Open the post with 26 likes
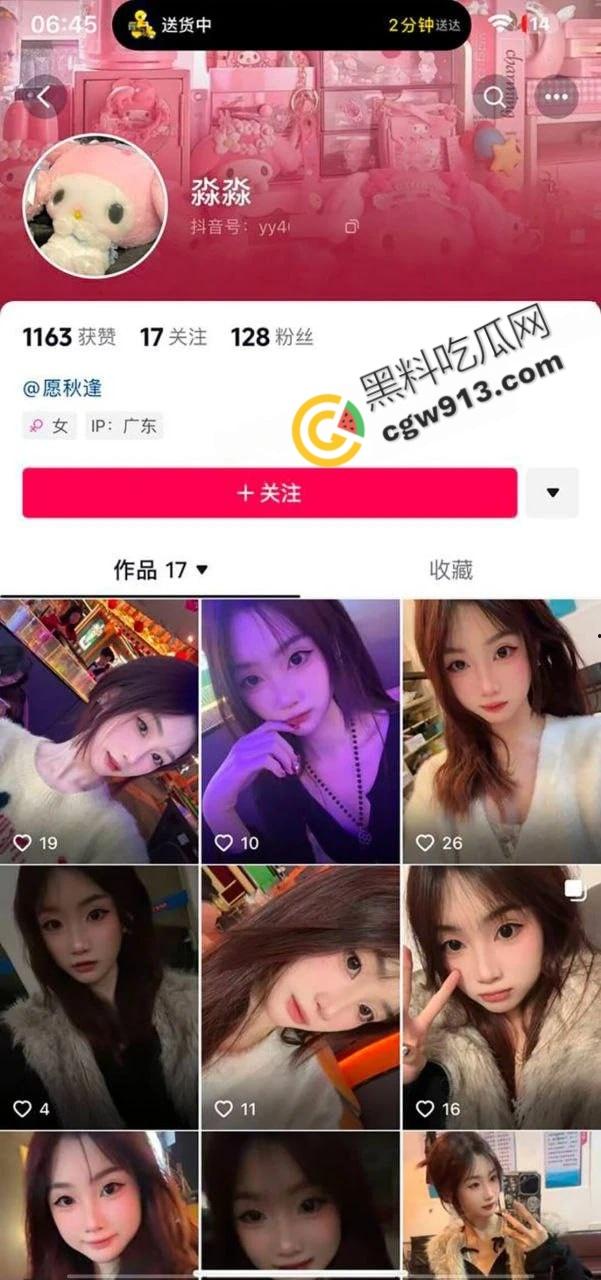The width and height of the screenshot is (601, 1280). pos(501,730)
